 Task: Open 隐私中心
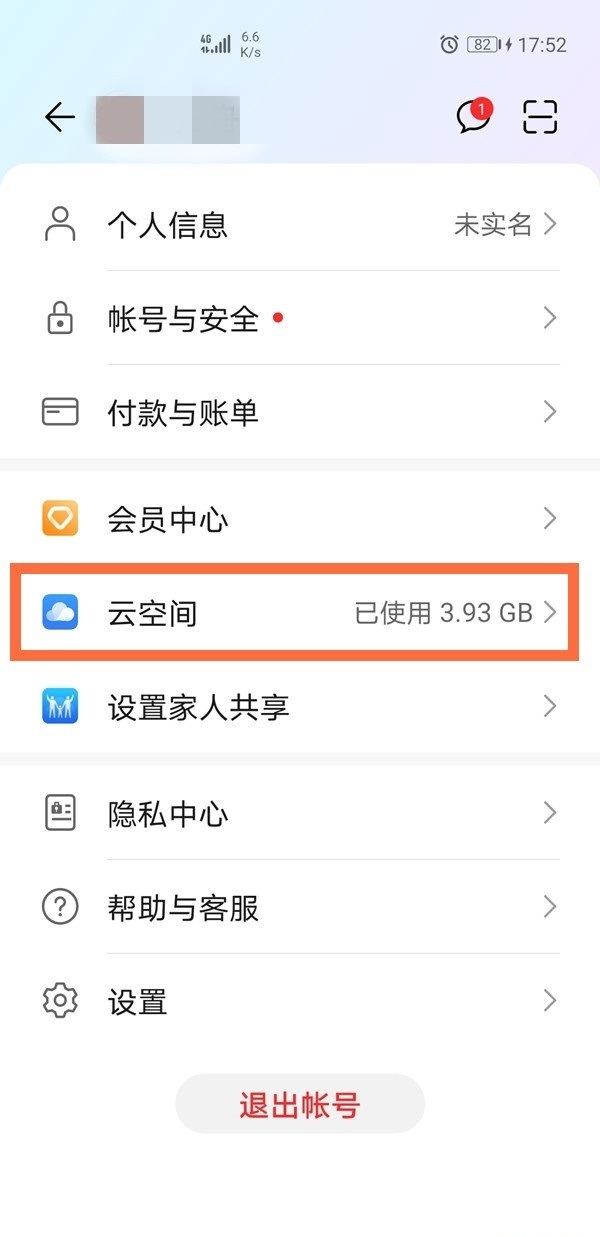pos(300,814)
